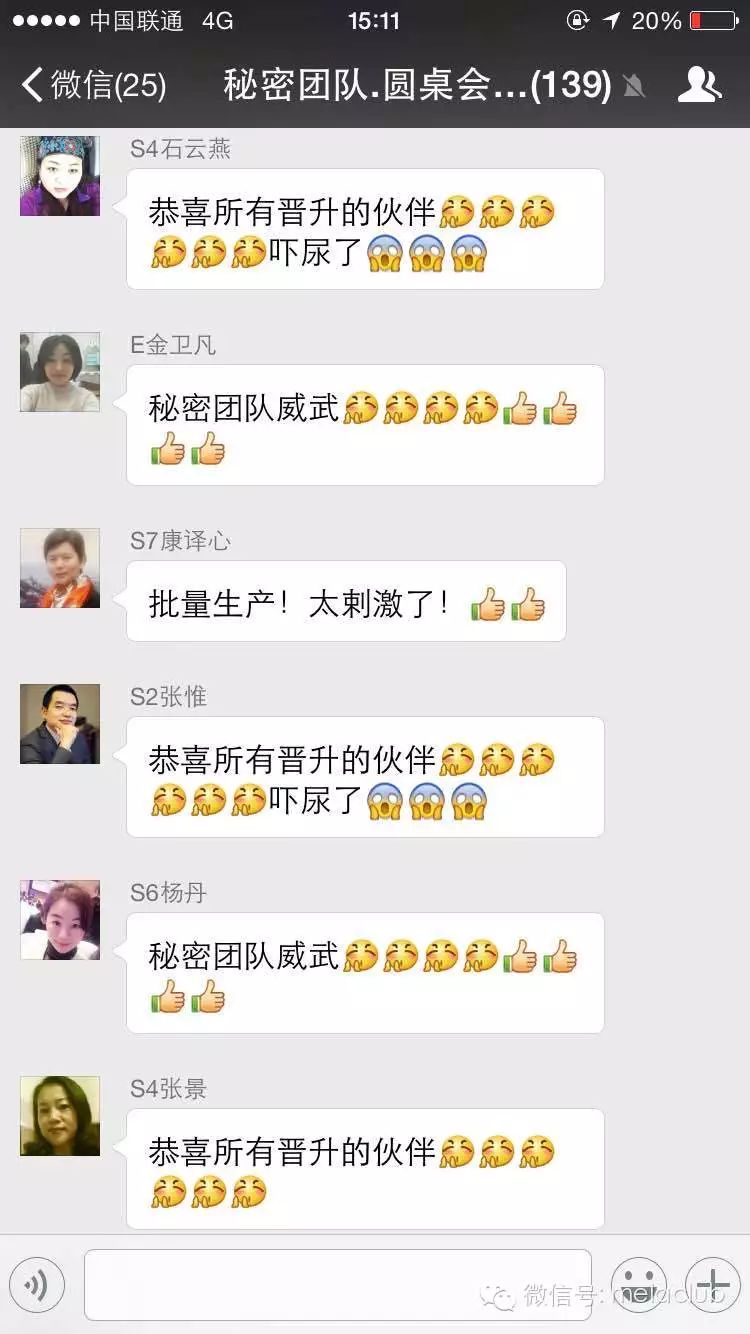
Task: View S6杨丹's profile picture
Action: (60, 920)
